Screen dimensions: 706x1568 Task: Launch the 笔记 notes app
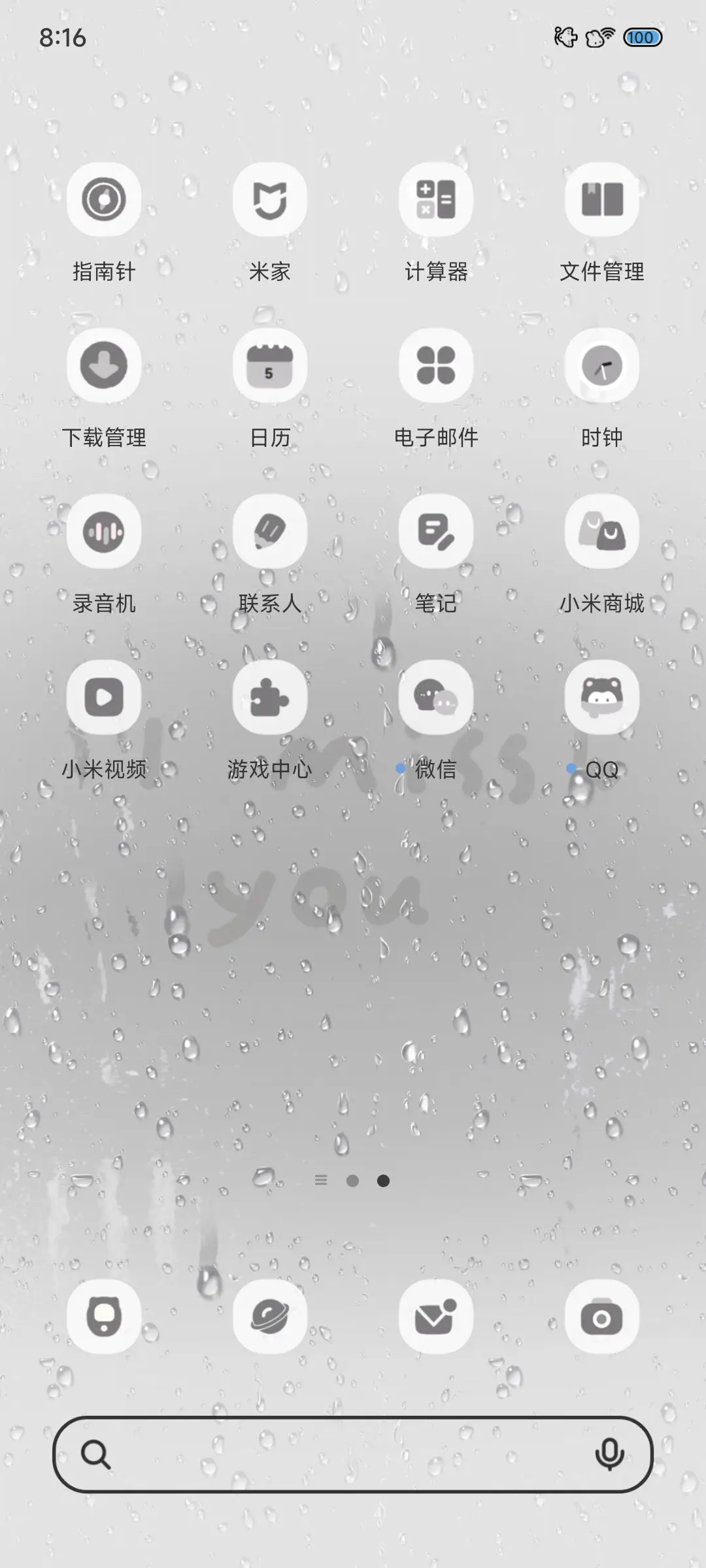(437, 532)
